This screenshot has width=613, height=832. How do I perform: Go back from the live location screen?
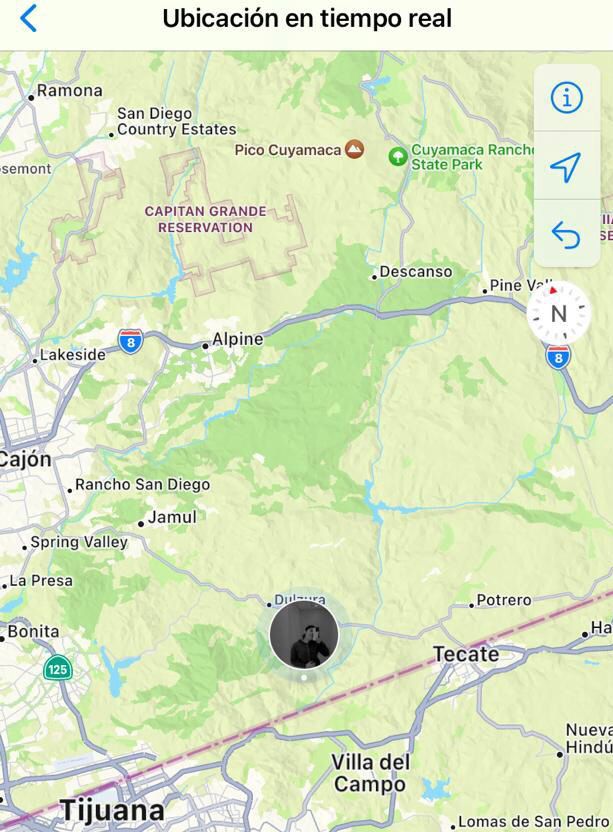pos(28,18)
